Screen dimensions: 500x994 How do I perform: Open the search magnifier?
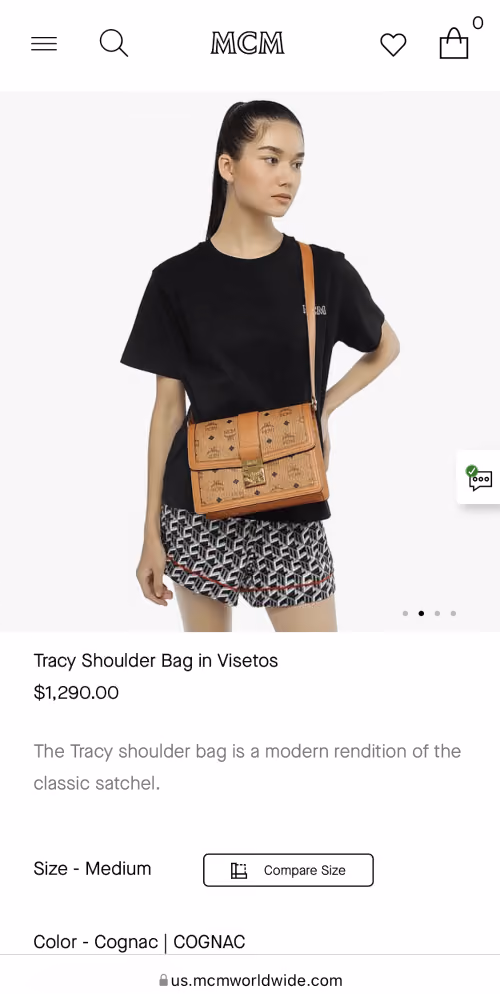pos(114,43)
